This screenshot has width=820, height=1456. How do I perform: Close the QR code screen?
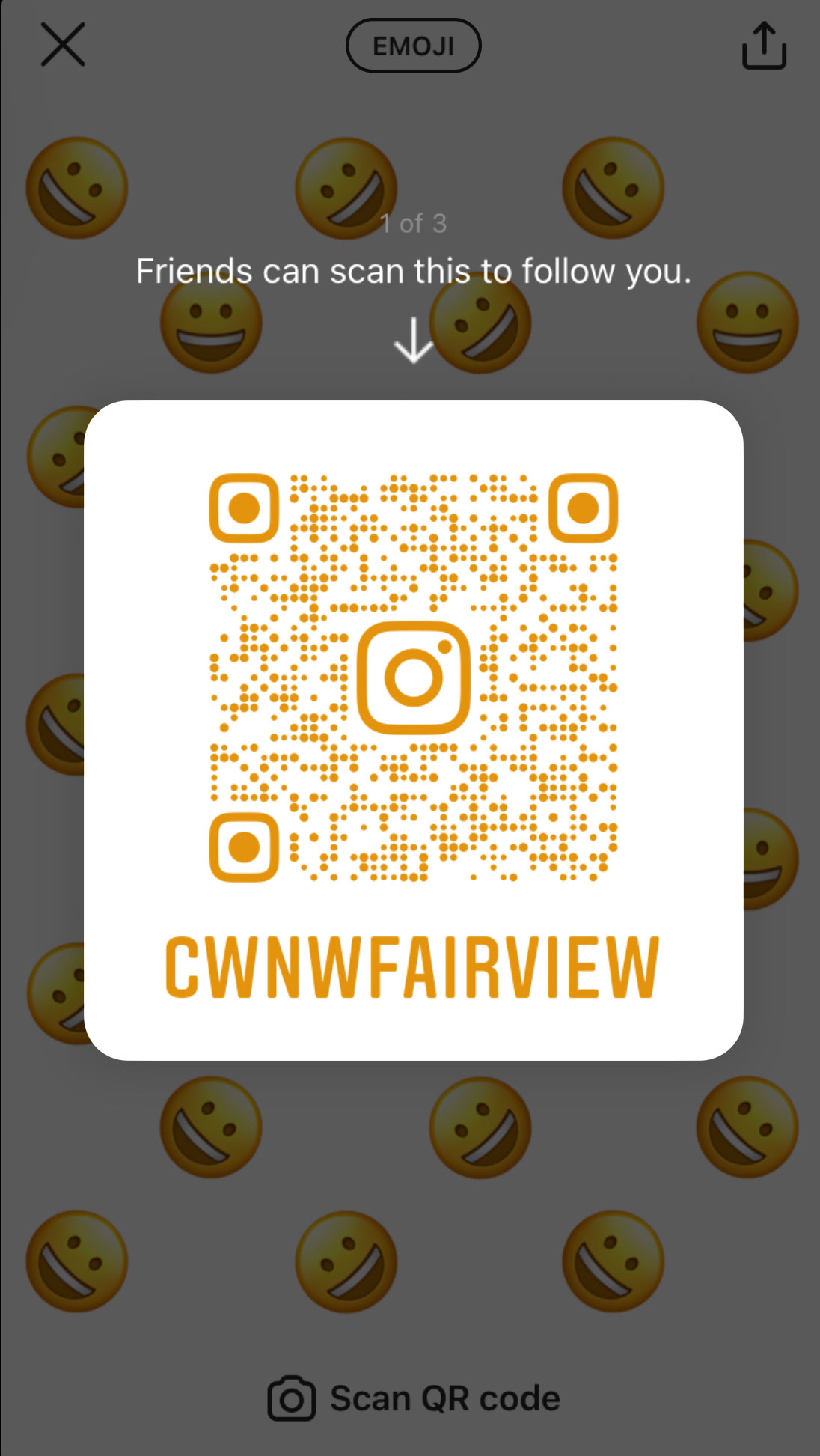point(63,44)
